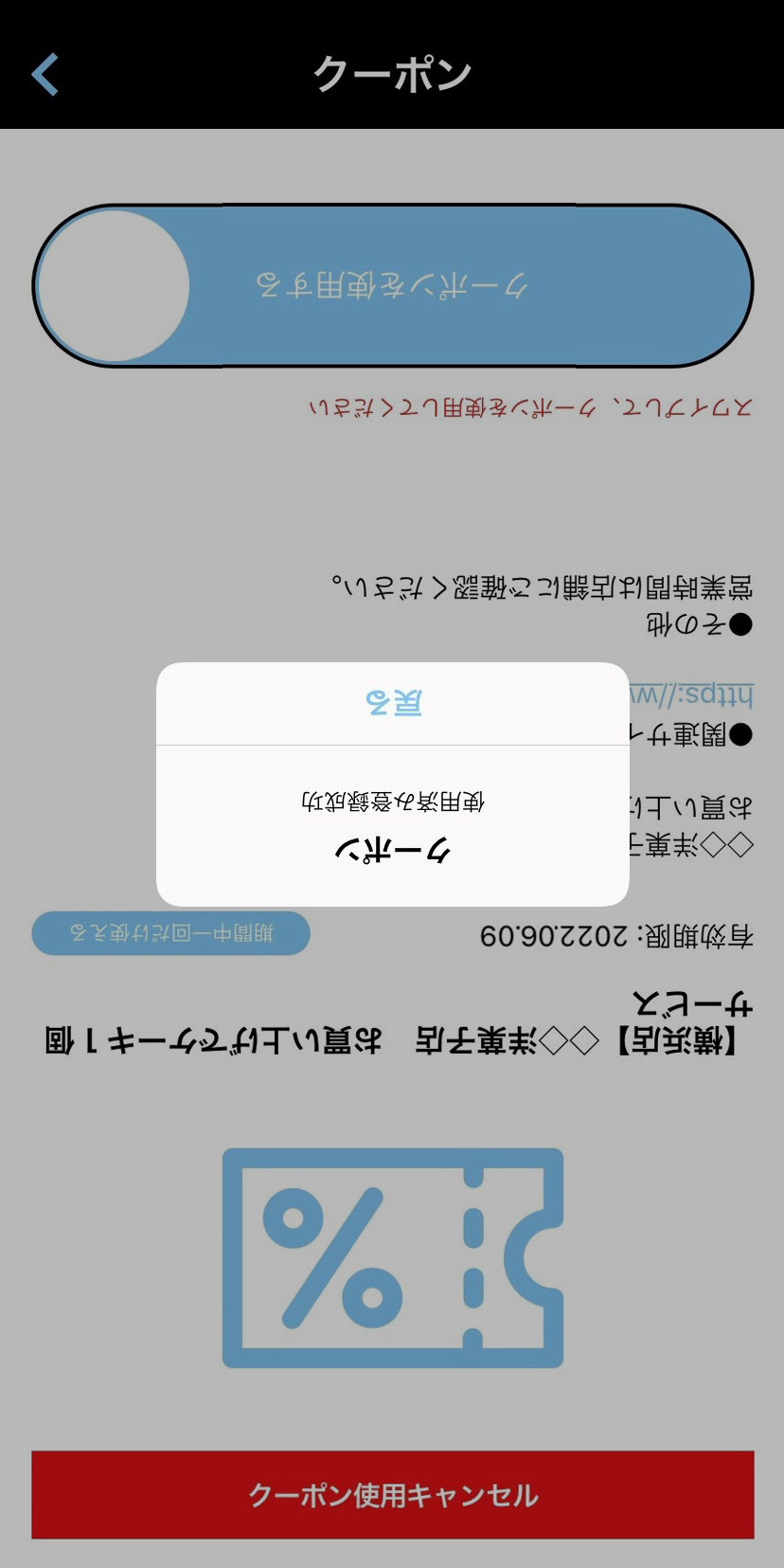Screen dimensions: 784x1568
Task: Tap the back arrow in the クーポン header
Action: coord(43,73)
